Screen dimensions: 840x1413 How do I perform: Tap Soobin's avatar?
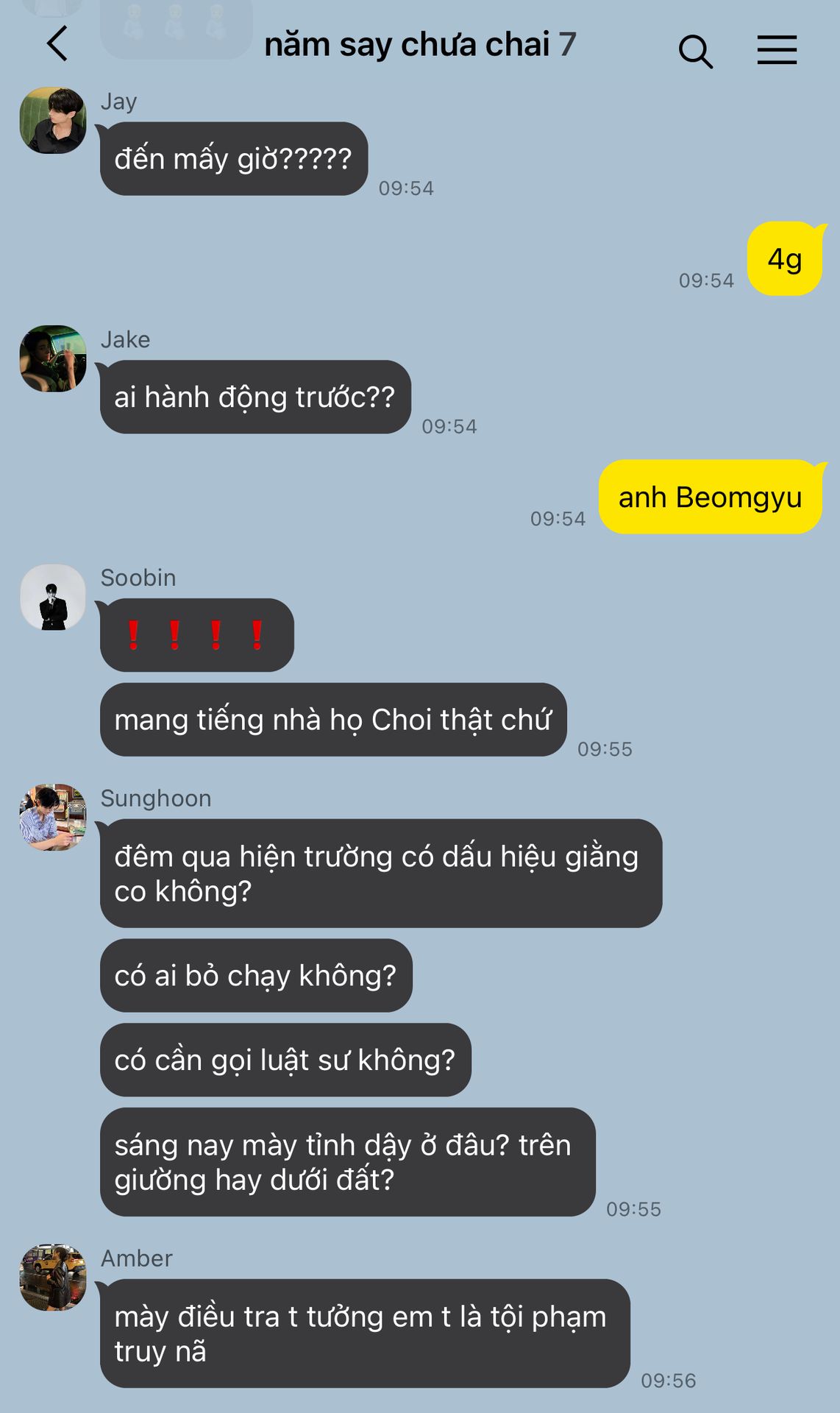click(x=53, y=597)
